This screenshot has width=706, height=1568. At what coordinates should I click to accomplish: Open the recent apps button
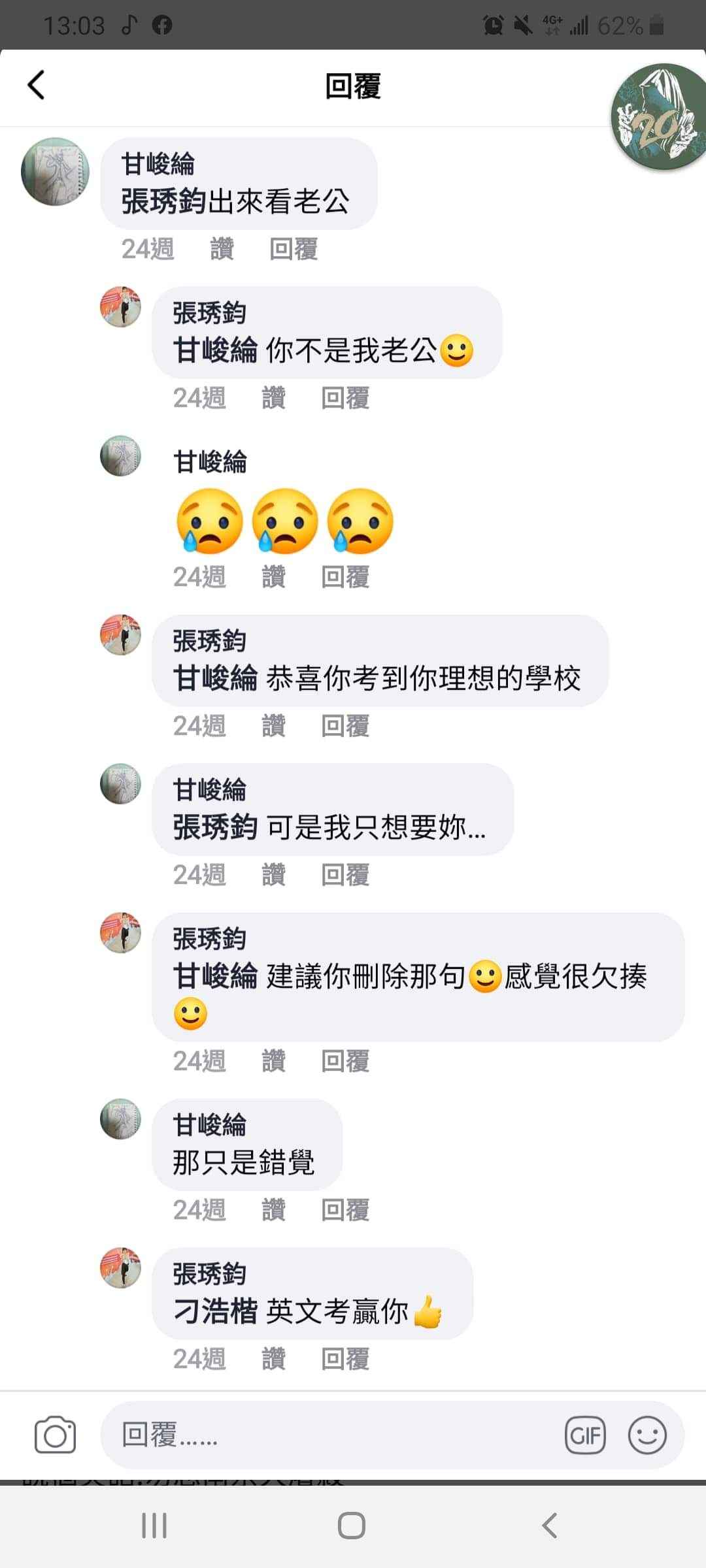(154, 1526)
